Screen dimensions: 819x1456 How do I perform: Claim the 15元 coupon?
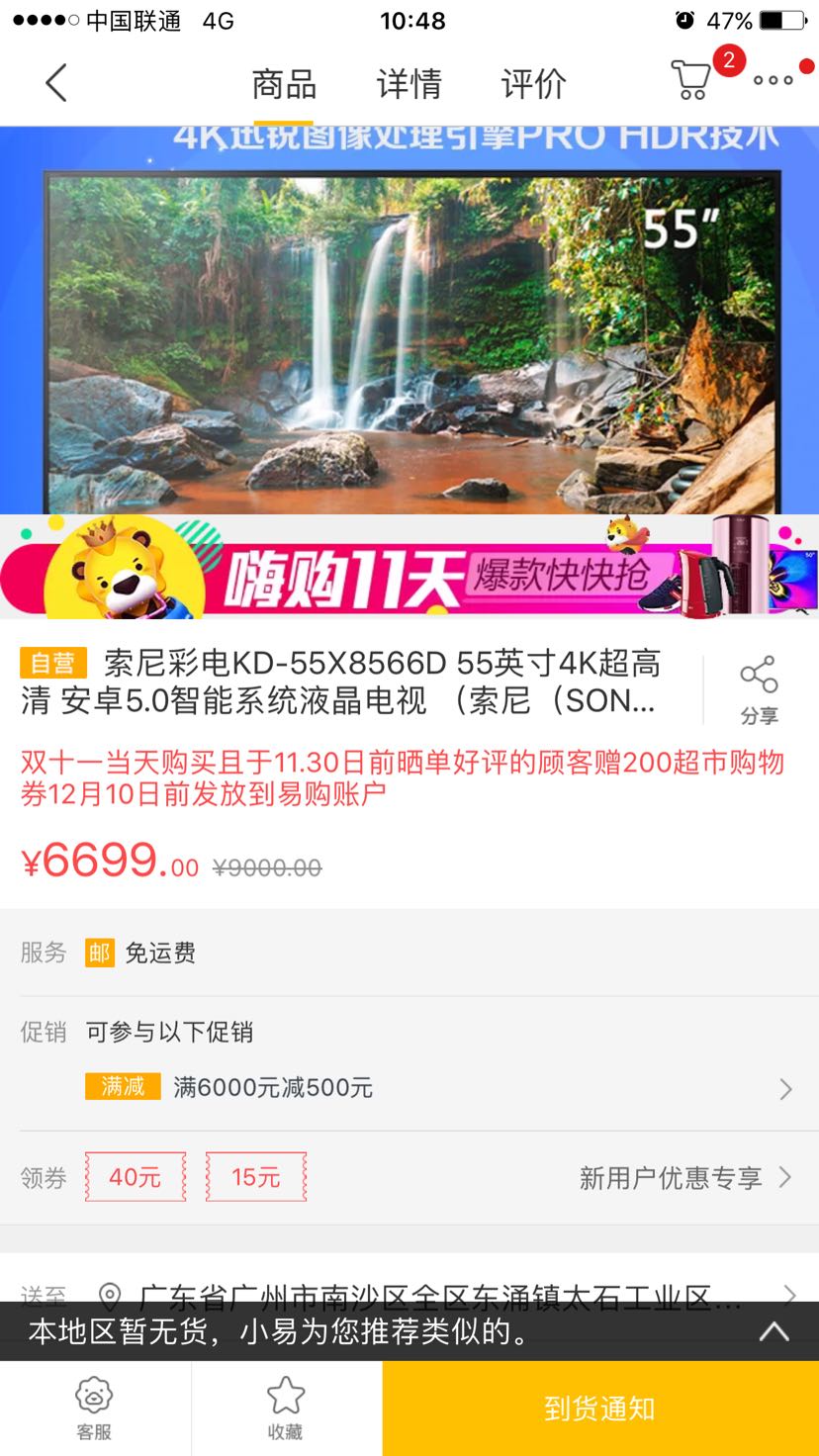[256, 1177]
